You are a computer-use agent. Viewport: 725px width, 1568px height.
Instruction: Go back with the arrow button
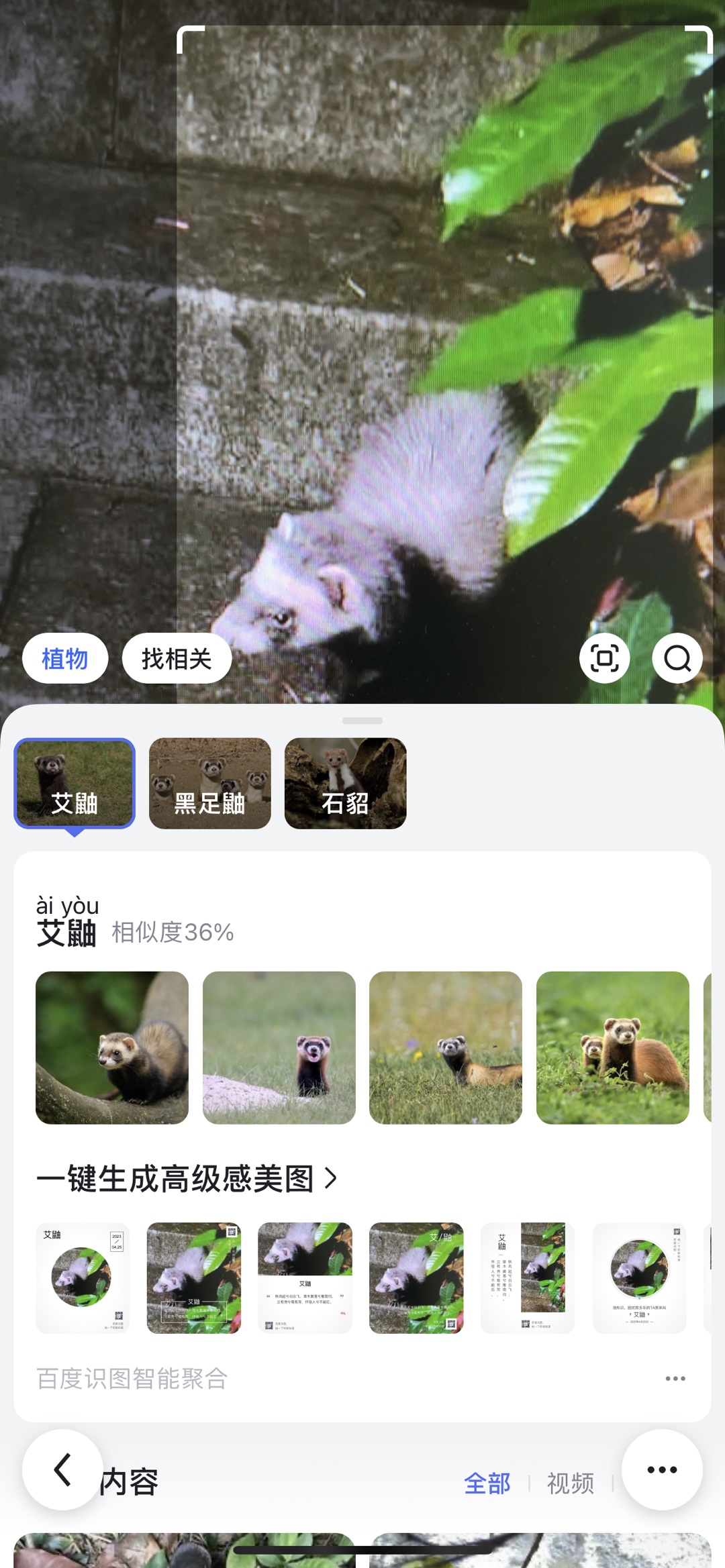[62, 1469]
